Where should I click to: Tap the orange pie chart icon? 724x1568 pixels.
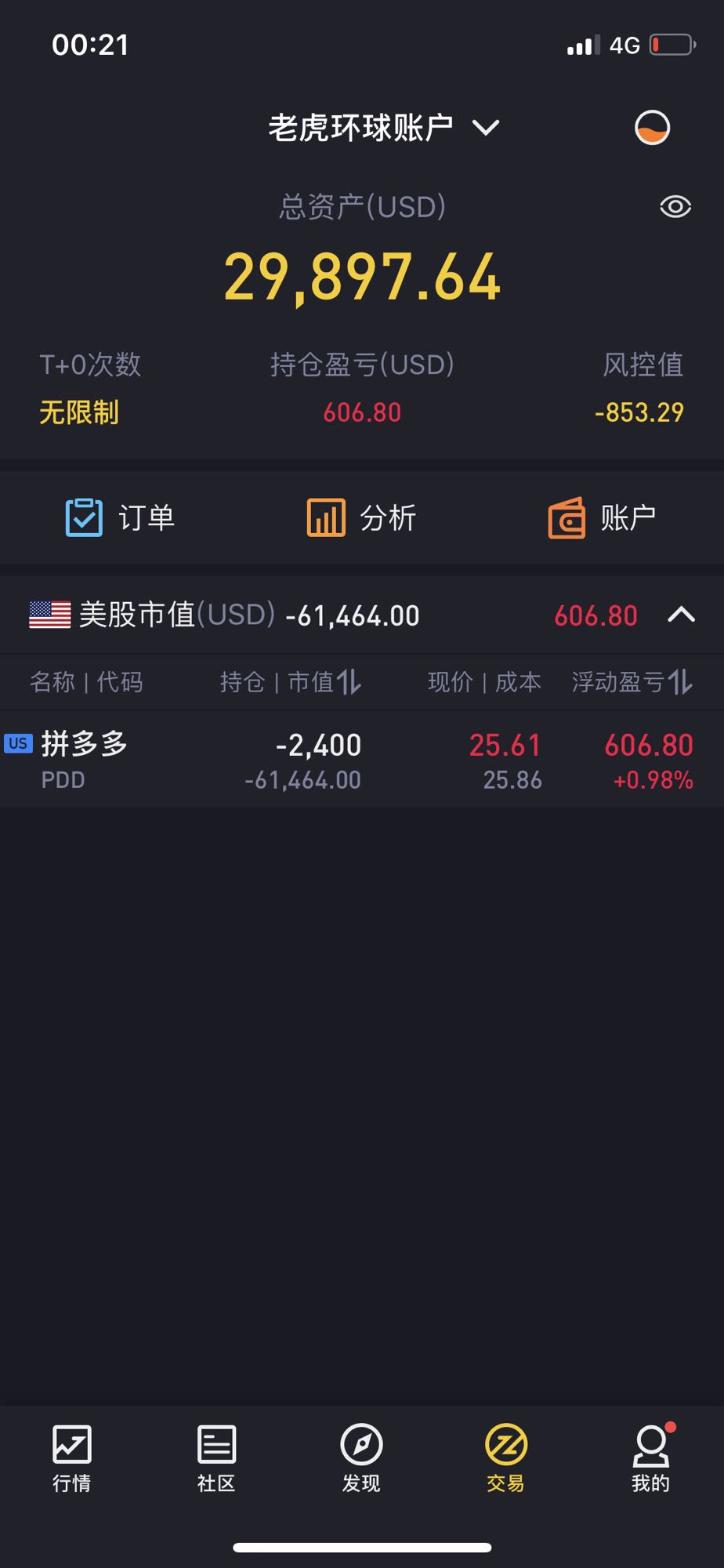(x=652, y=128)
